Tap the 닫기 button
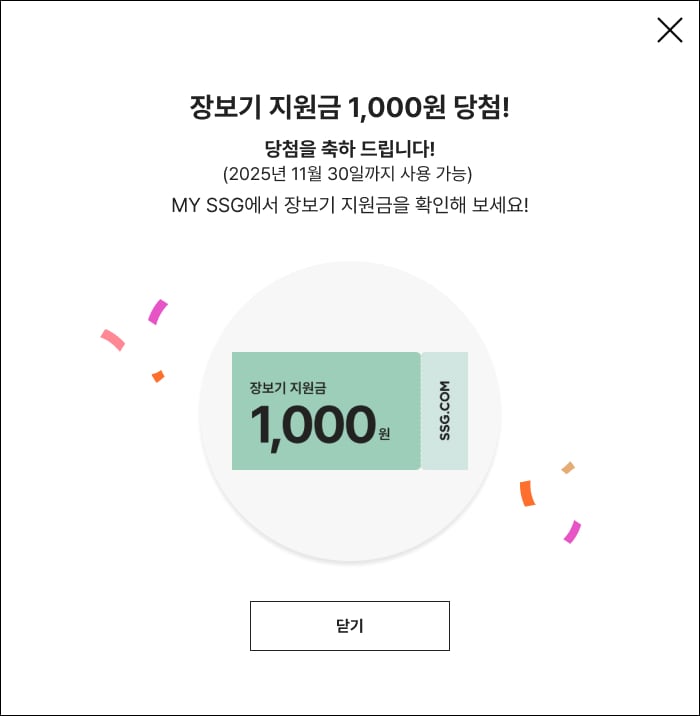 coord(349,626)
